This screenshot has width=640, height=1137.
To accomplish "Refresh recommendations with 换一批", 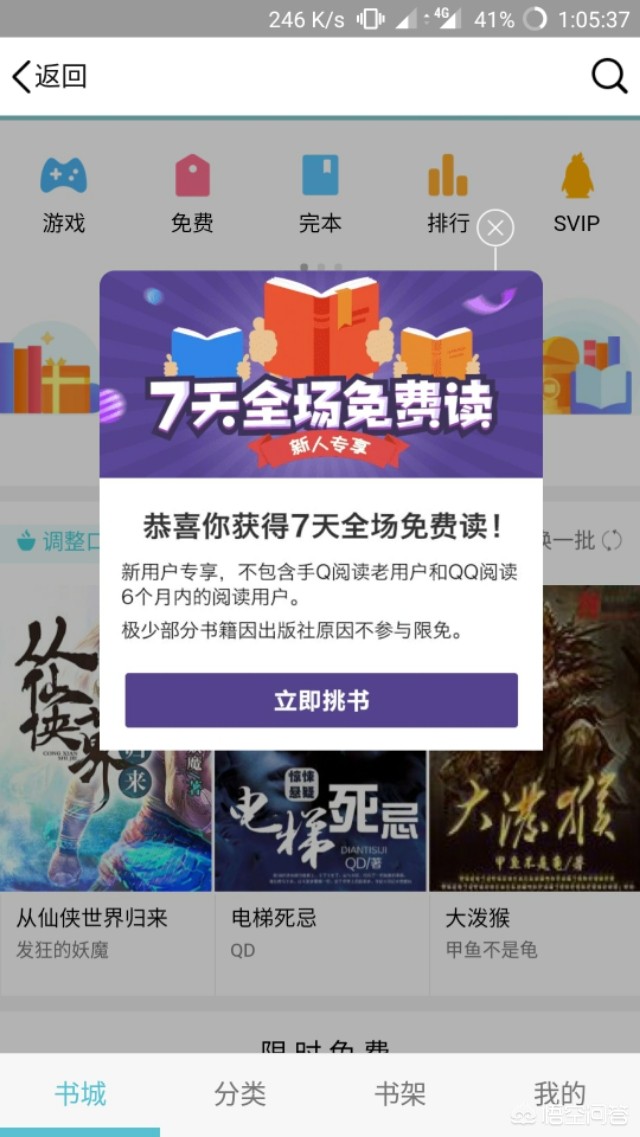I will click(582, 540).
